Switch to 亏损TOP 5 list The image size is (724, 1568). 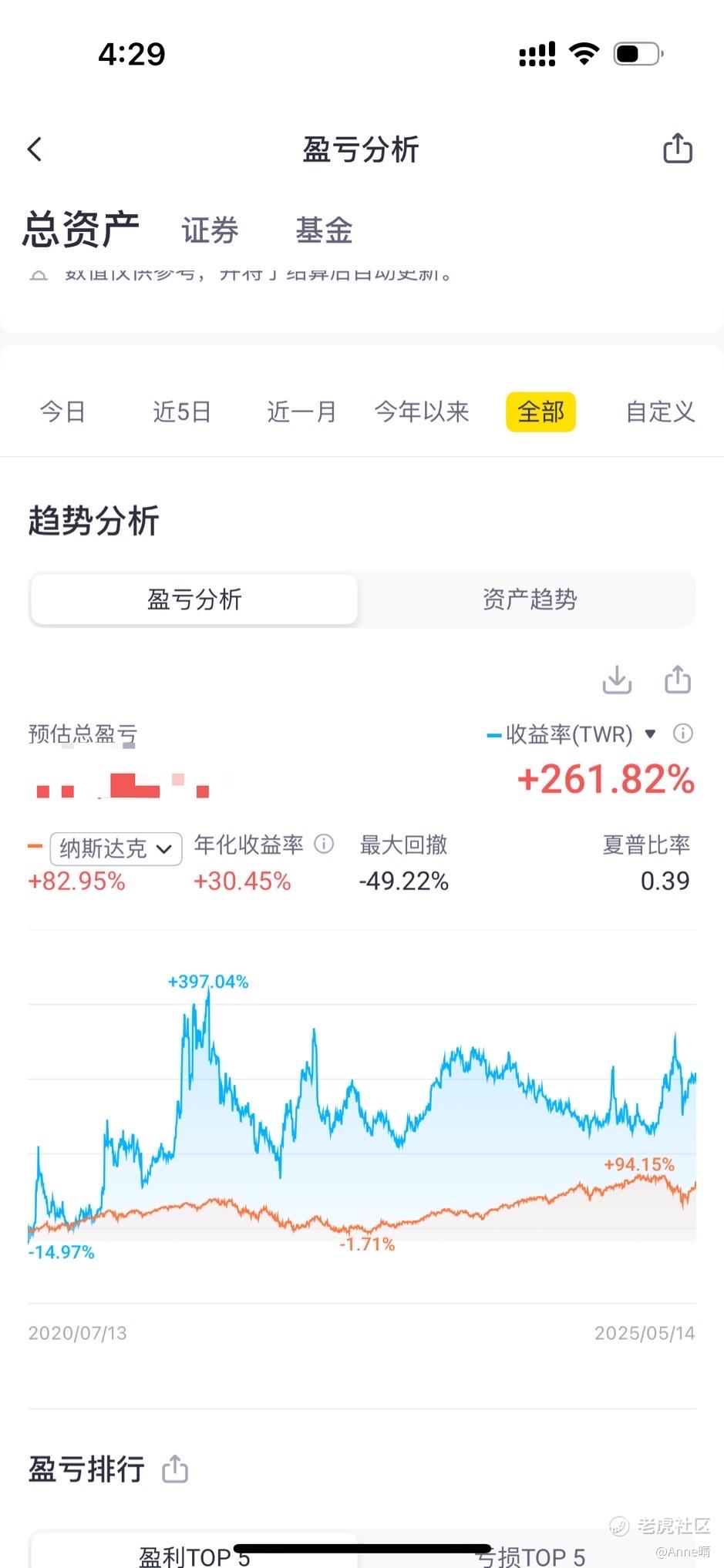(x=529, y=1555)
